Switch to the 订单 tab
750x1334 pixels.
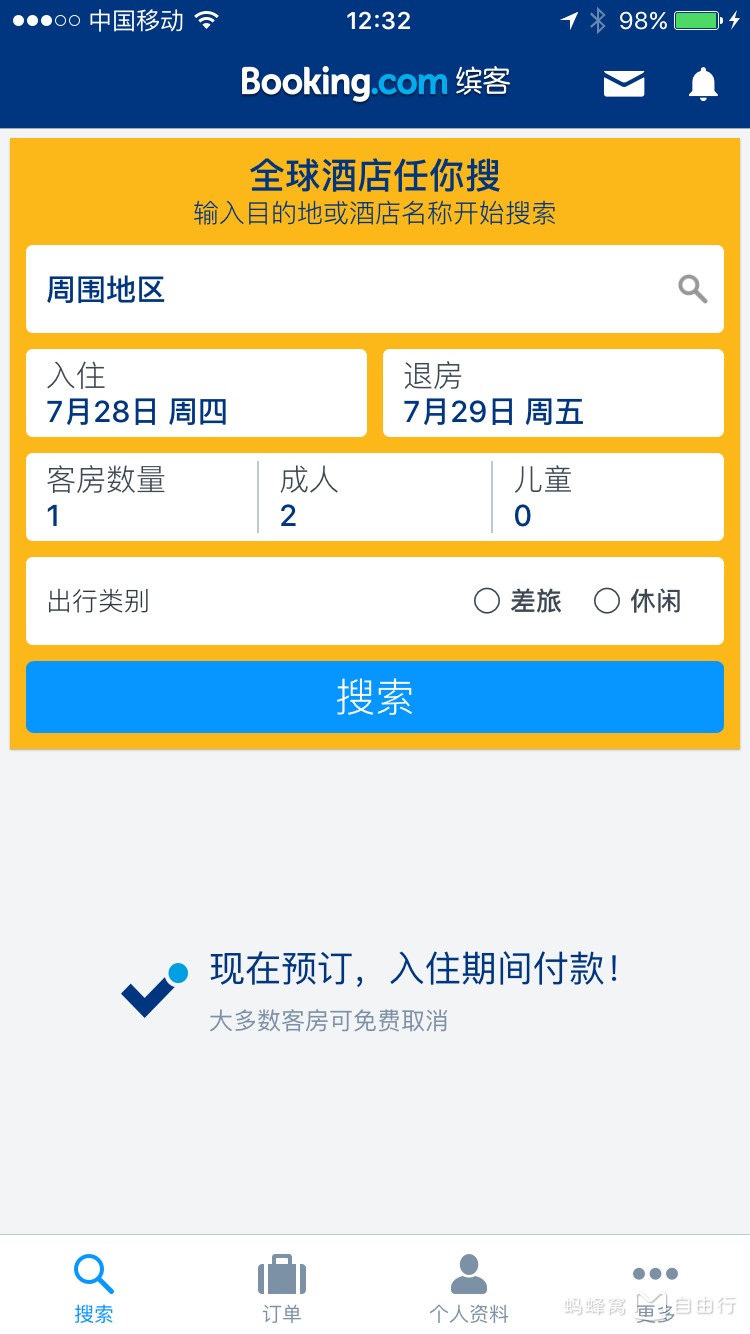tap(281, 1290)
